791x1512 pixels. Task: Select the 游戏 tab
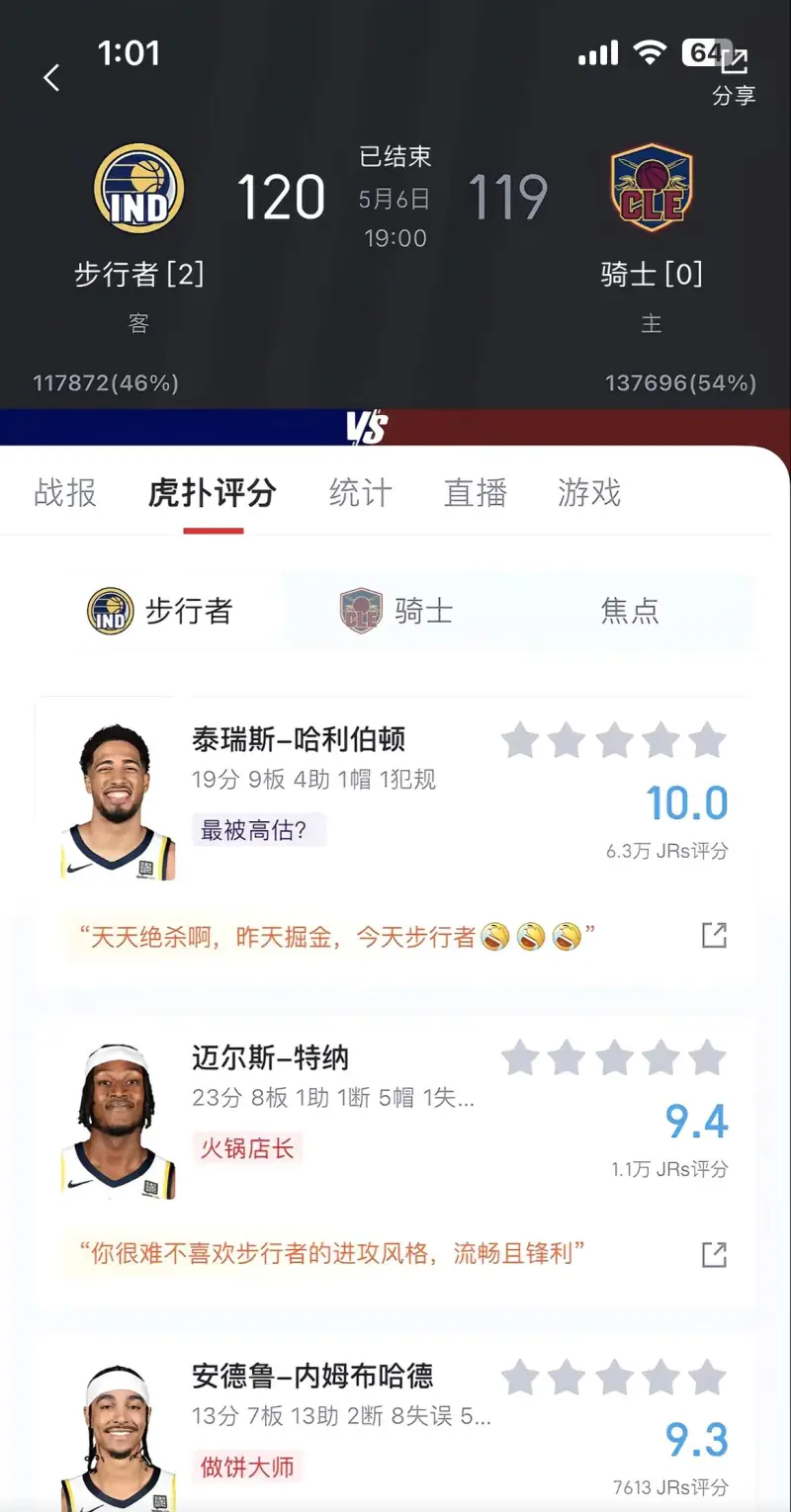coord(589,492)
